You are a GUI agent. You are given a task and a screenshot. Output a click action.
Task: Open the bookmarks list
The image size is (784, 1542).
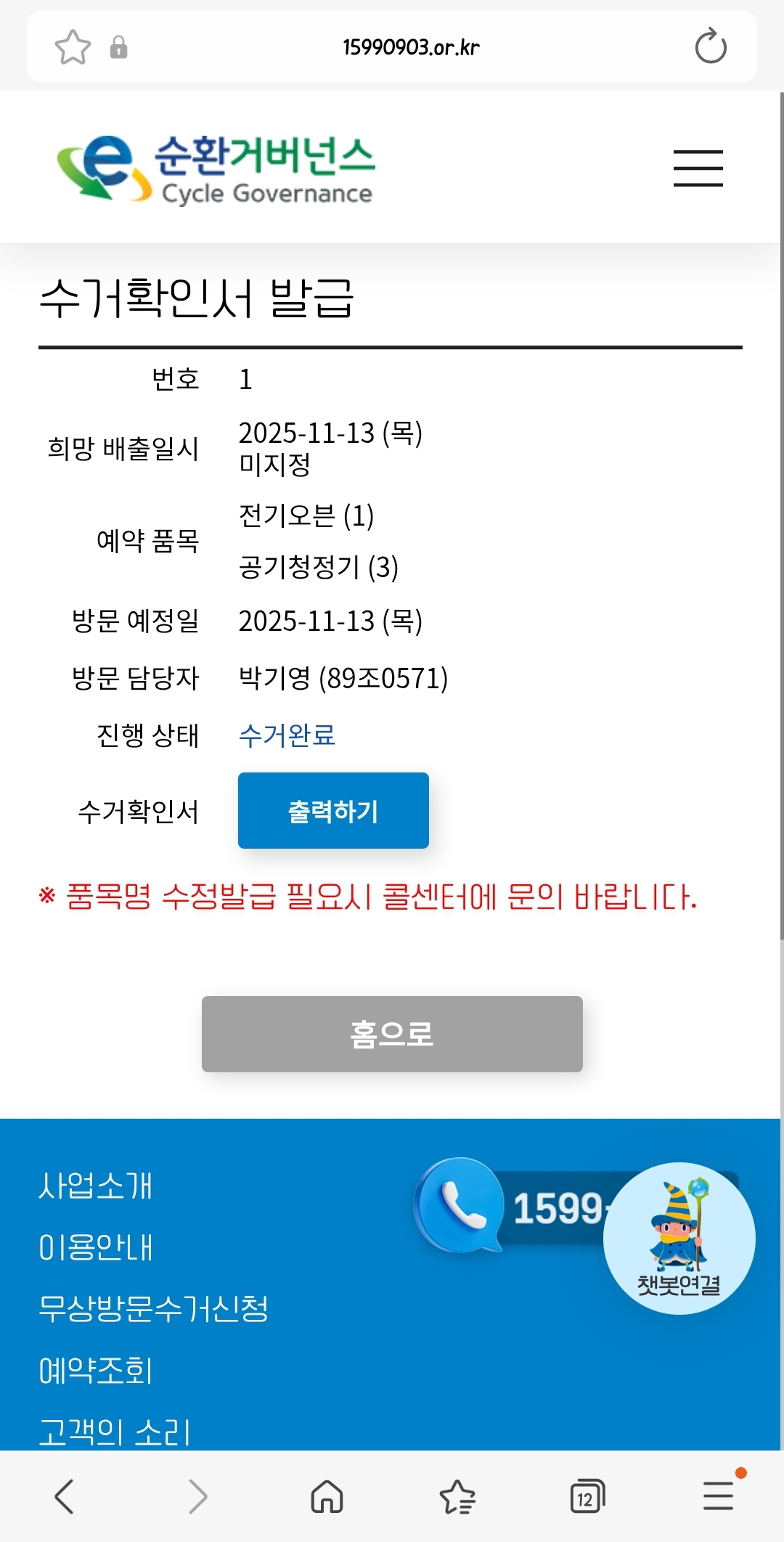[x=457, y=1496]
